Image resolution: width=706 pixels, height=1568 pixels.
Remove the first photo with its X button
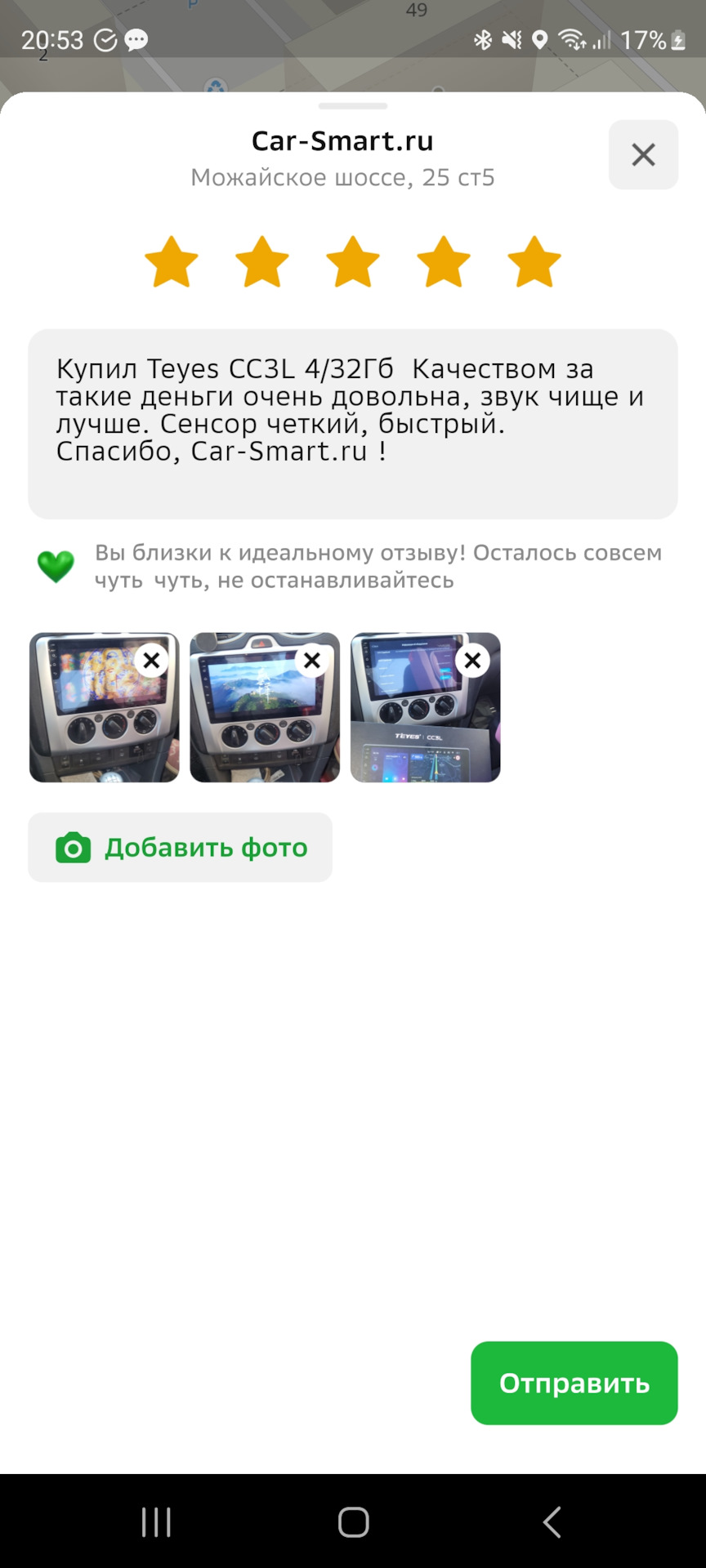point(151,661)
